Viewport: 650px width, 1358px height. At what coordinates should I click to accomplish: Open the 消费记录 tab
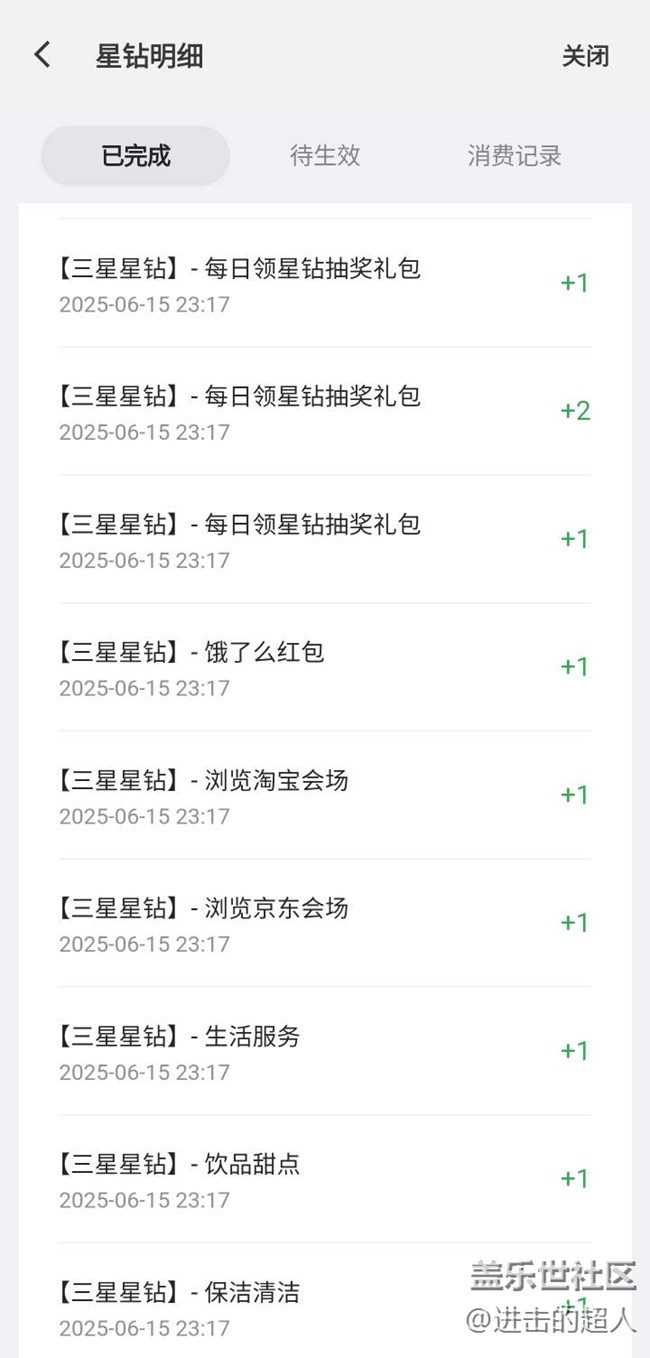point(514,156)
